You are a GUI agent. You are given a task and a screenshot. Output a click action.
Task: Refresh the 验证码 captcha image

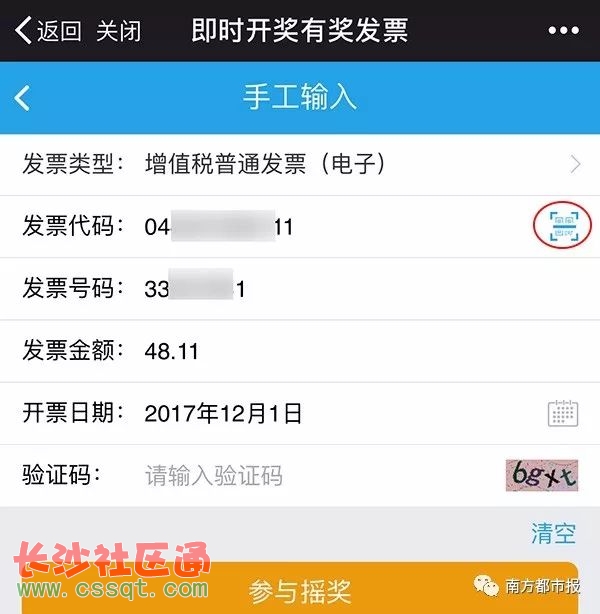(x=542, y=474)
